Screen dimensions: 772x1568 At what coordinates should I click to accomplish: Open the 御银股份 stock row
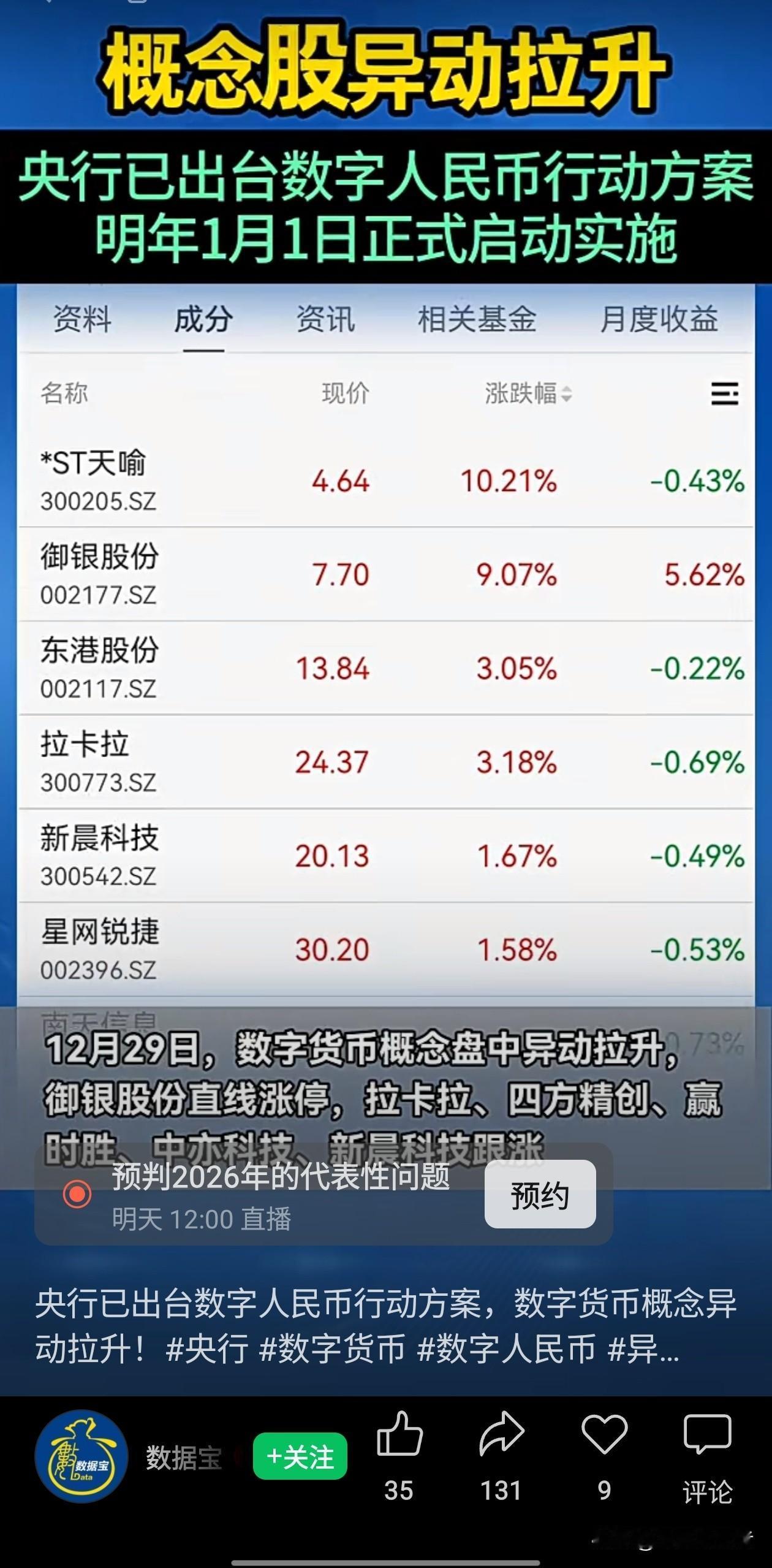pyautogui.click(x=386, y=575)
